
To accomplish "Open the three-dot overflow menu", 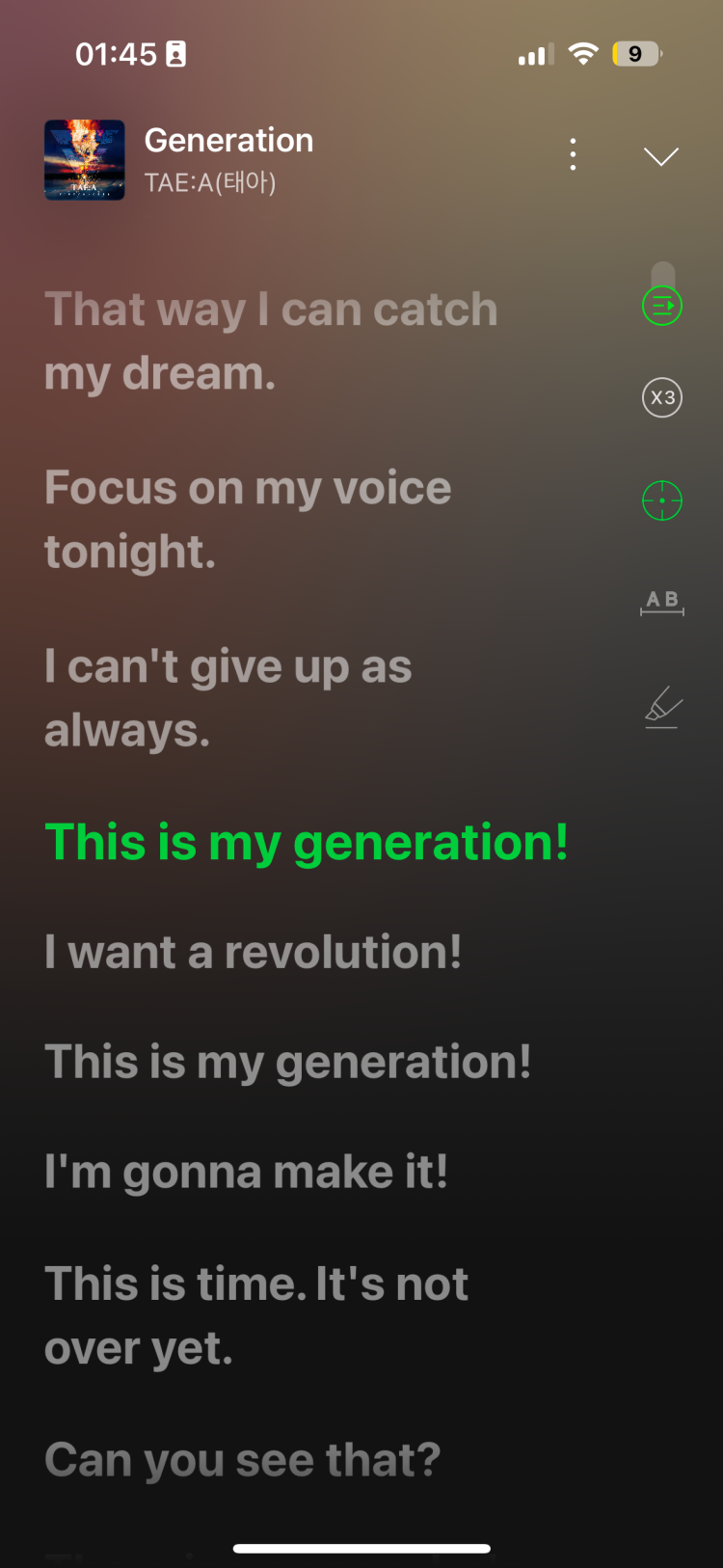I will click(x=574, y=154).
